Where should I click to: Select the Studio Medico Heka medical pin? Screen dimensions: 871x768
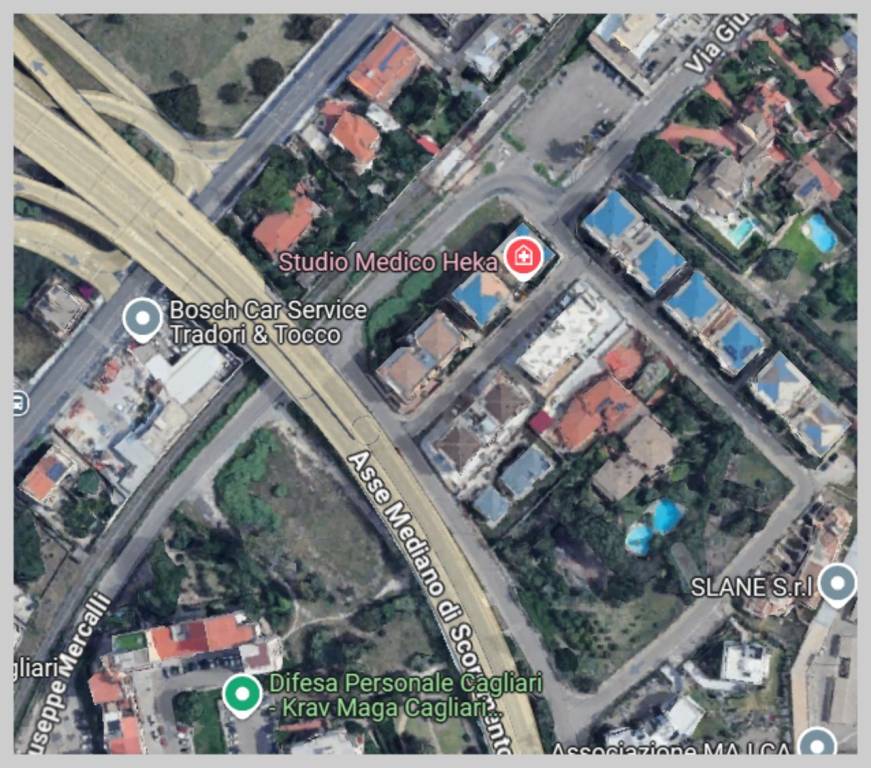click(520, 258)
